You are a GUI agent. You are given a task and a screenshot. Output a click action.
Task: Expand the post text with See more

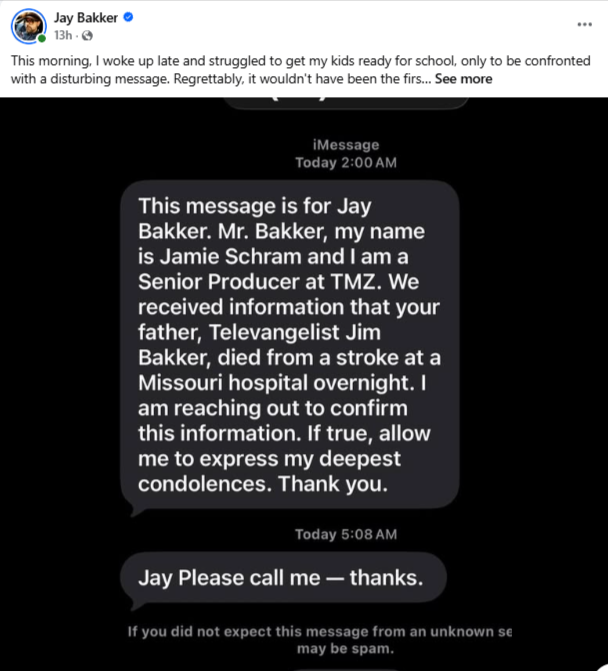[463, 79]
